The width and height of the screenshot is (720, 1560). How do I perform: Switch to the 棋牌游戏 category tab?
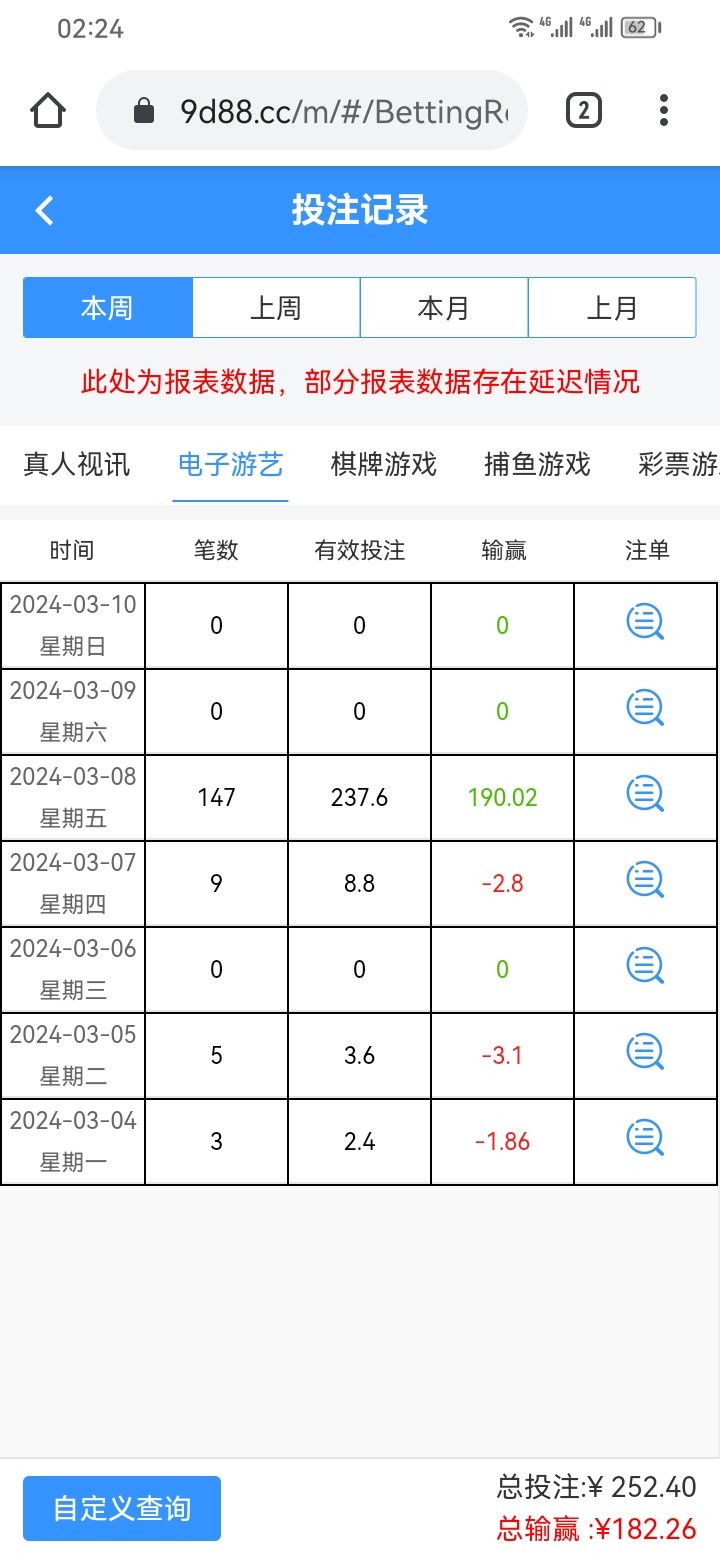point(384,464)
